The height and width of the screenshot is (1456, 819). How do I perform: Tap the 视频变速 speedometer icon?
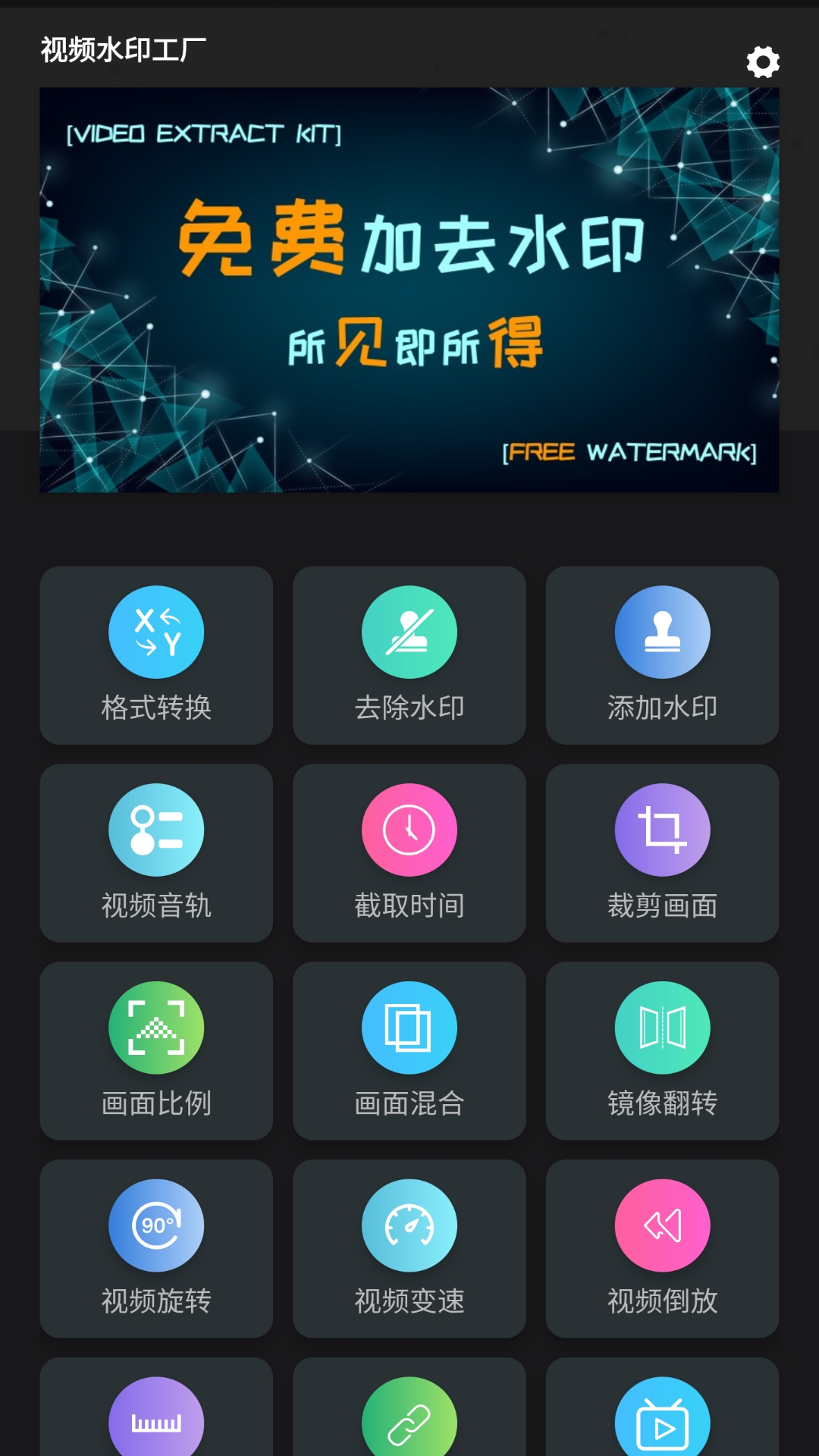tap(409, 1226)
